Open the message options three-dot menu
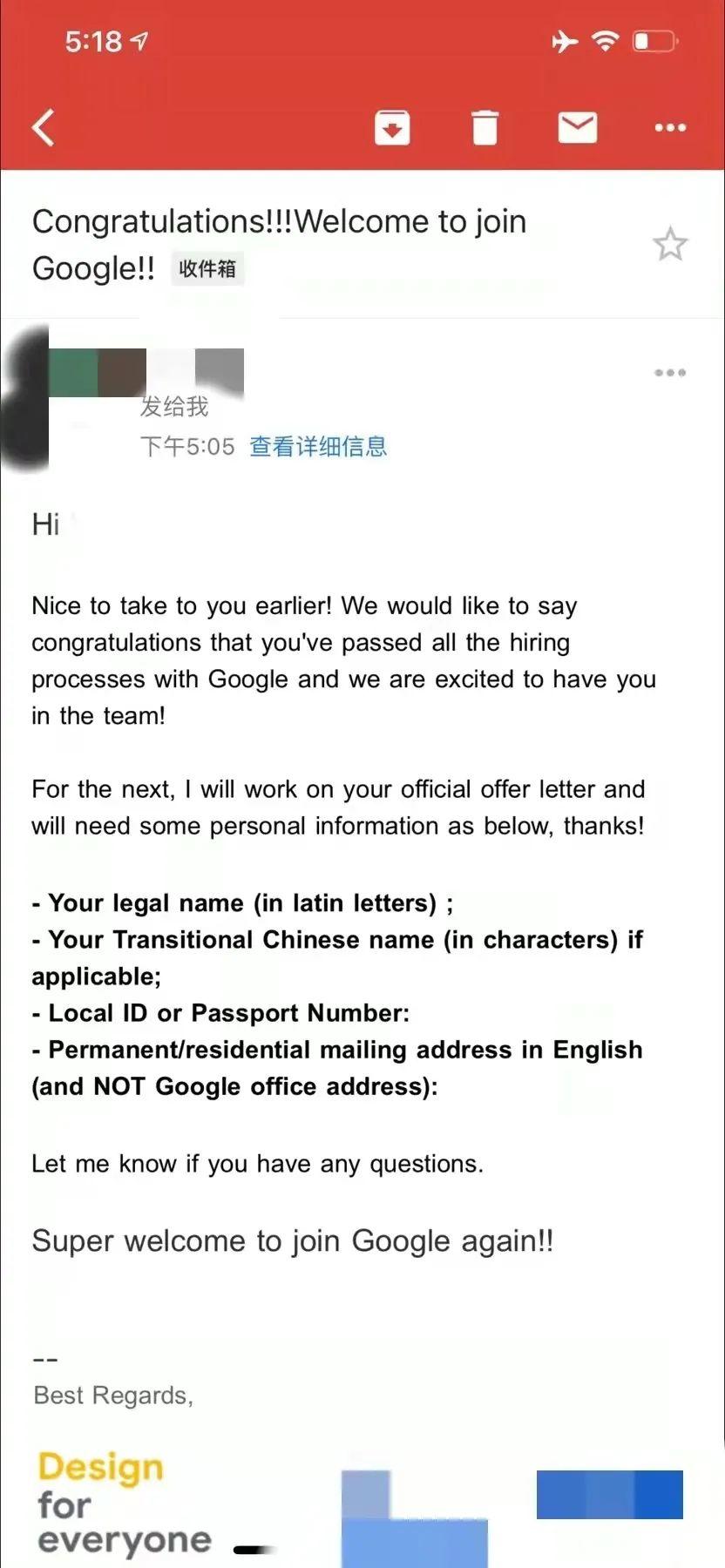 [670, 373]
